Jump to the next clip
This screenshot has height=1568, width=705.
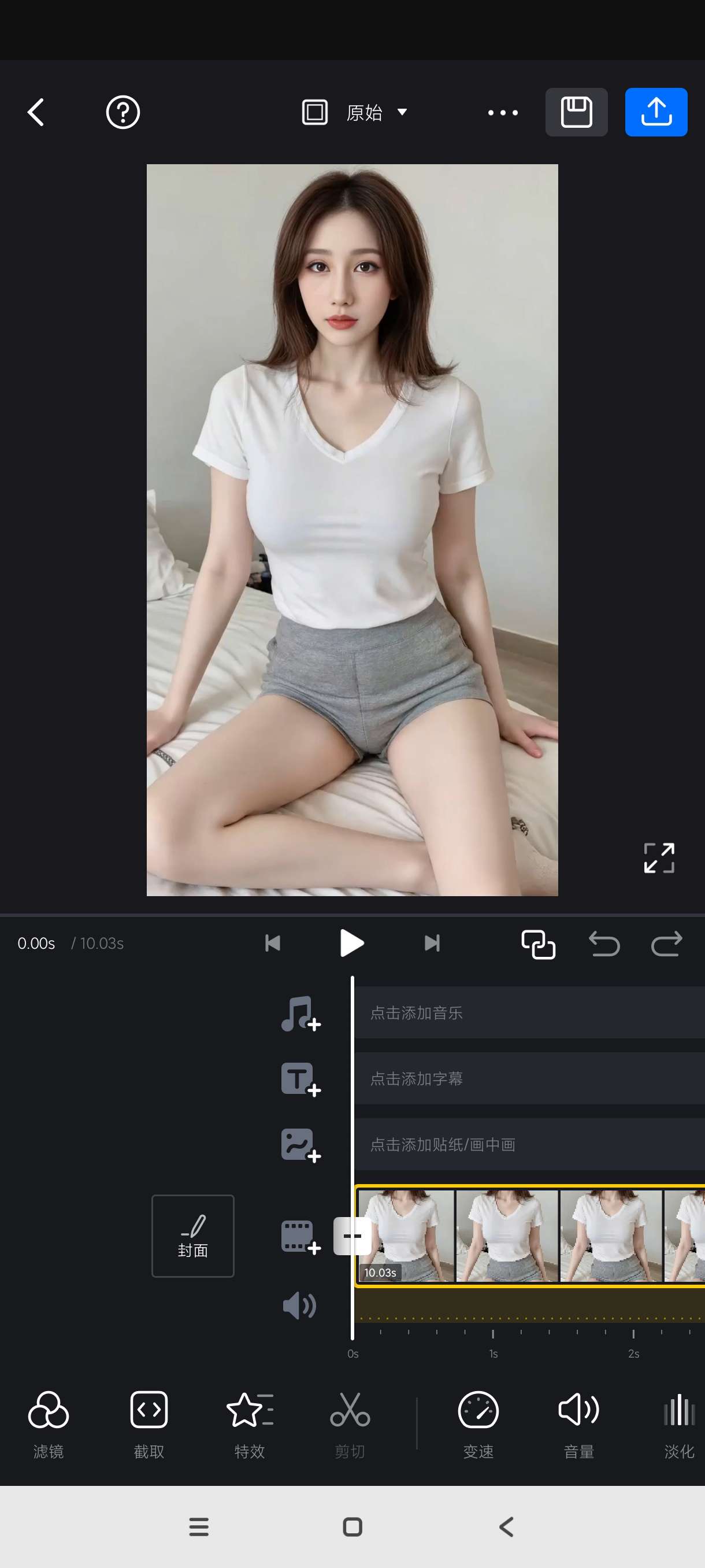(432, 943)
